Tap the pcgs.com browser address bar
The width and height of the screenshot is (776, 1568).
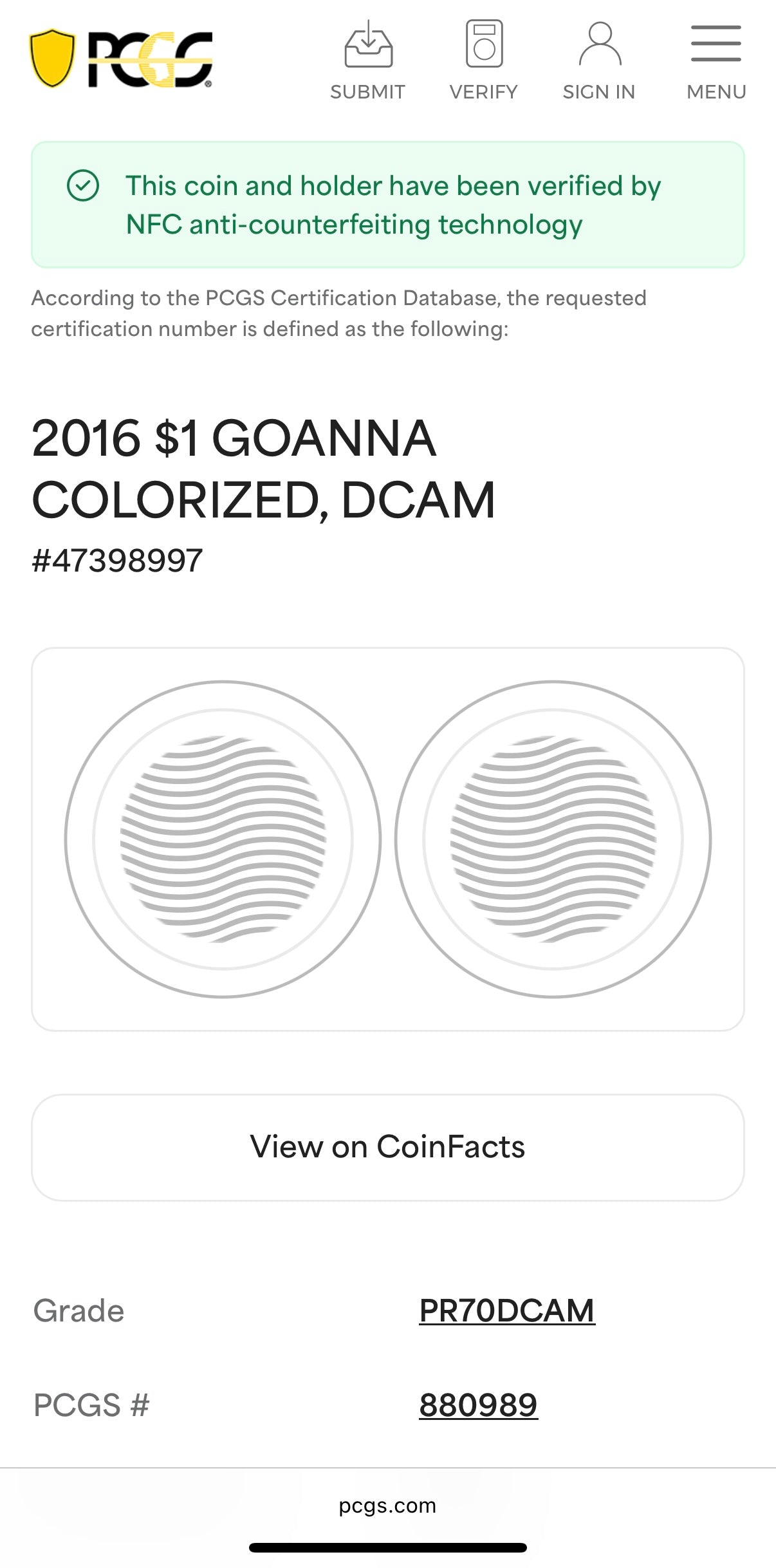click(387, 1506)
